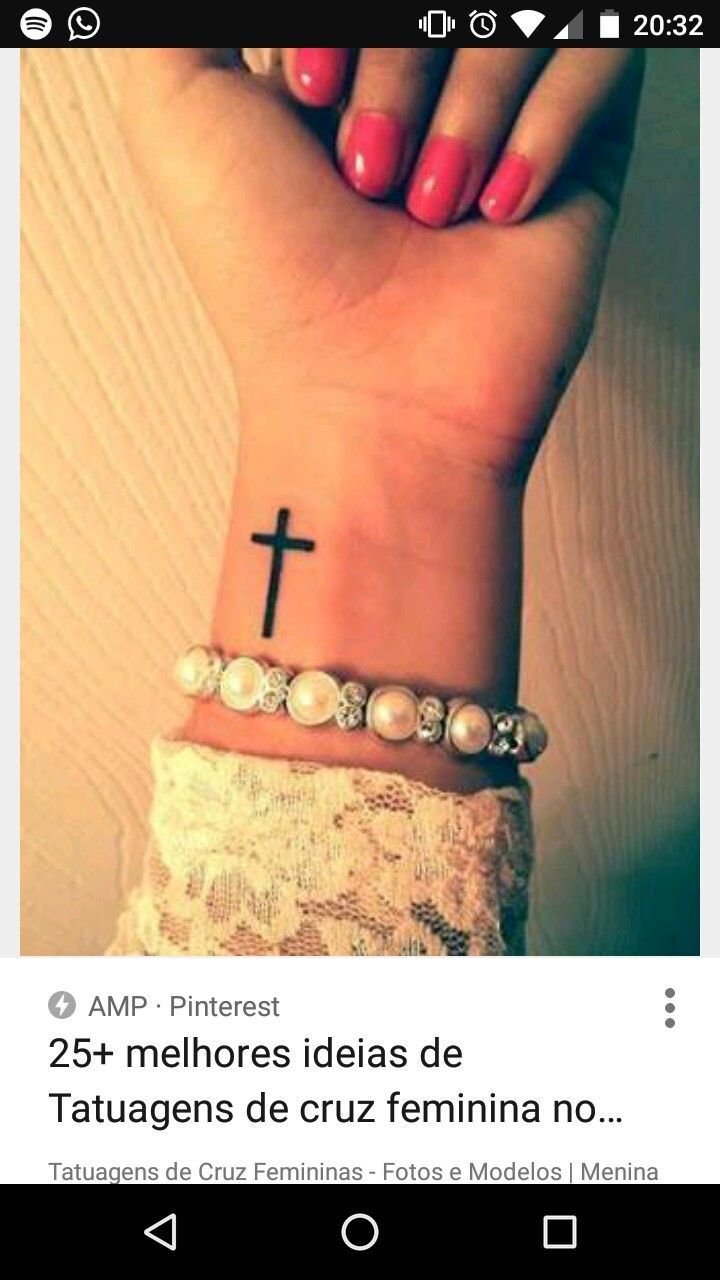Image resolution: width=720 pixels, height=1280 pixels.
Task: Open the recent apps overview
Action: [560, 1232]
